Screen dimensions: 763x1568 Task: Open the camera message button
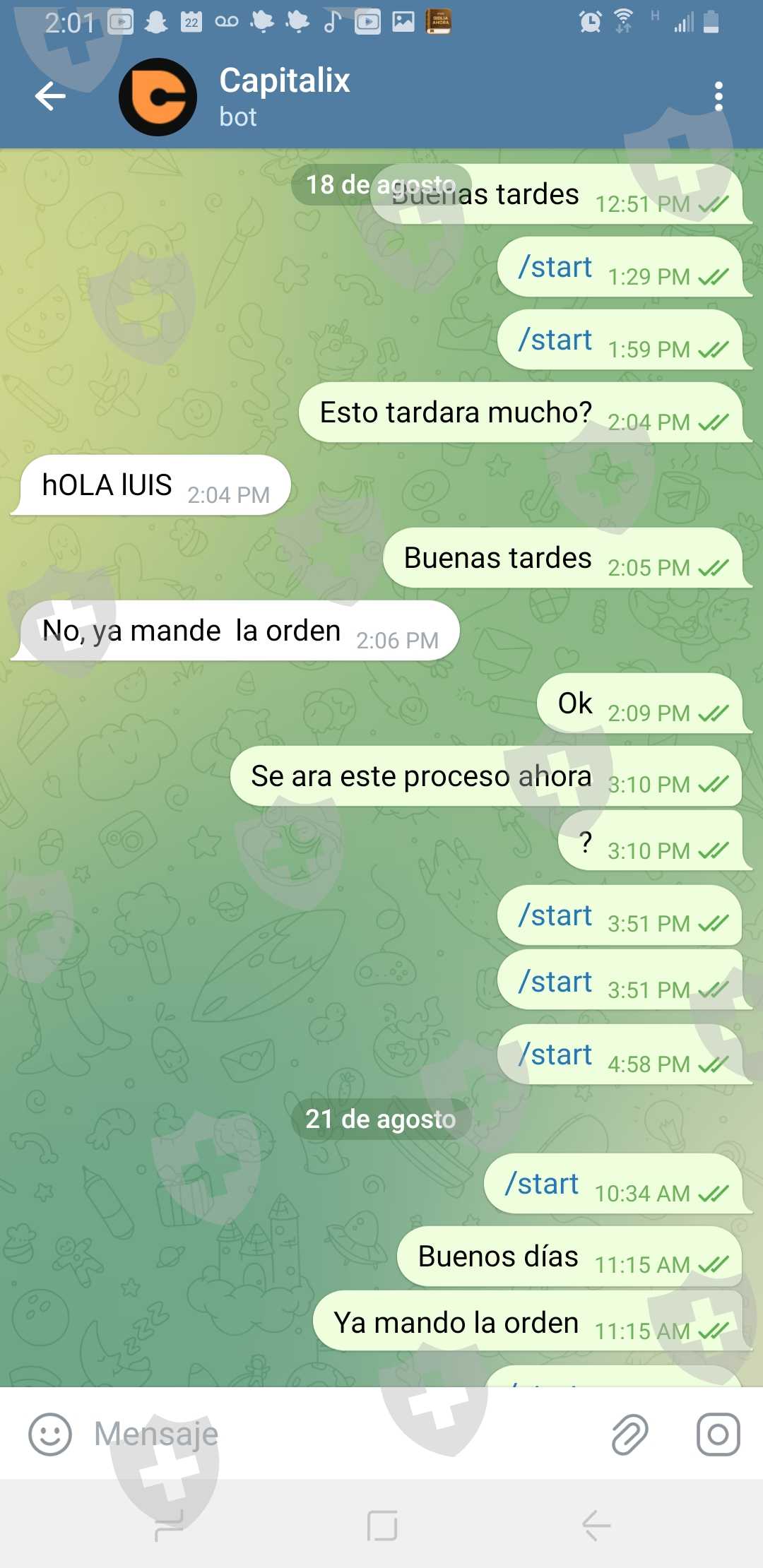[718, 1435]
